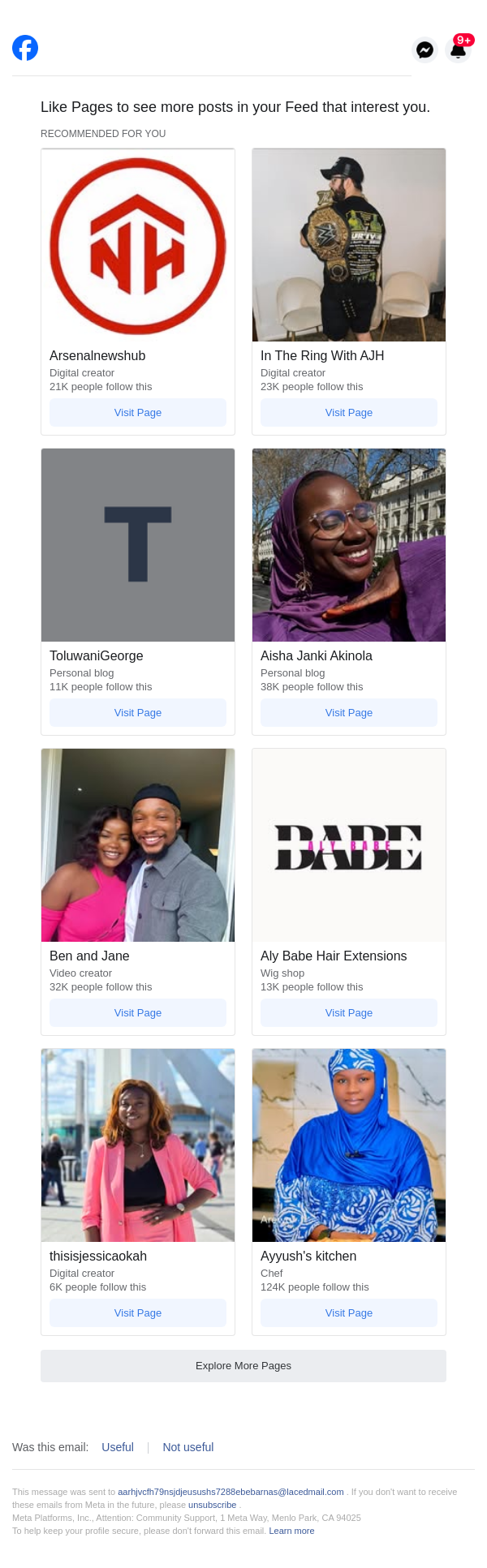Visit In The Ring With AJH page
487x1568 pixels.
tap(349, 413)
